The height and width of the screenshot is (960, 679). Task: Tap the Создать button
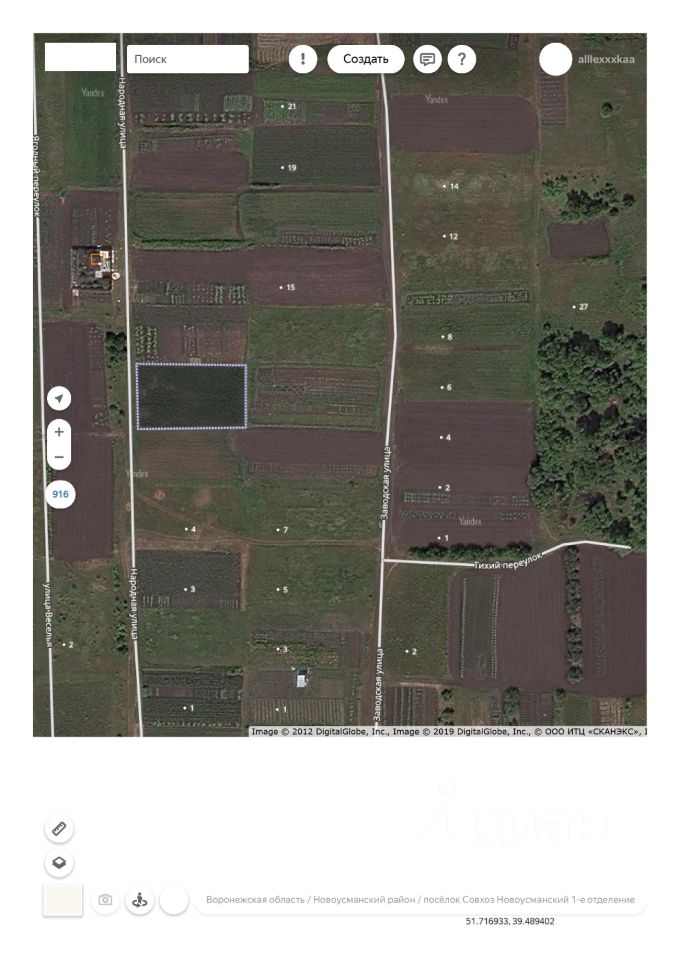pyautogui.click(x=365, y=59)
